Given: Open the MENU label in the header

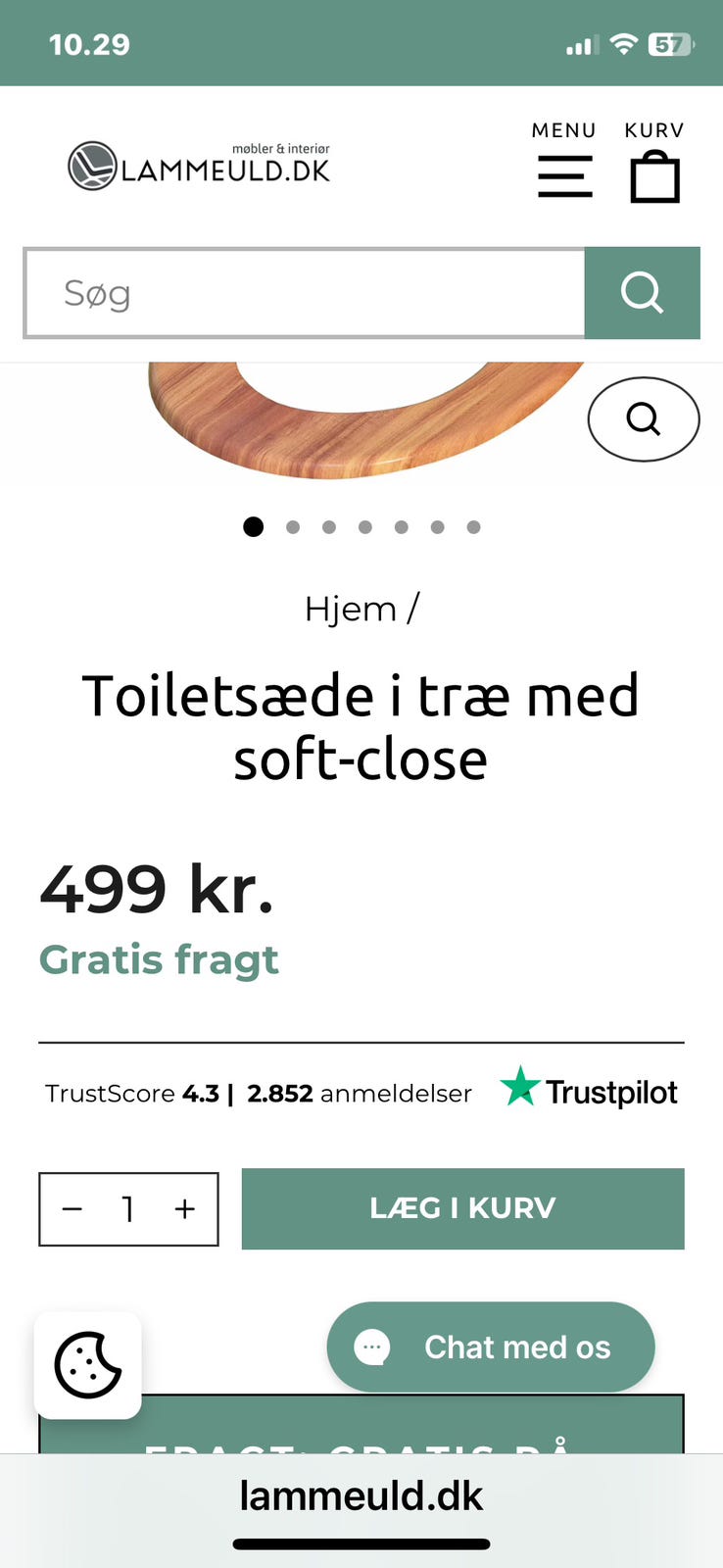Looking at the screenshot, I should click(x=563, y=129).
